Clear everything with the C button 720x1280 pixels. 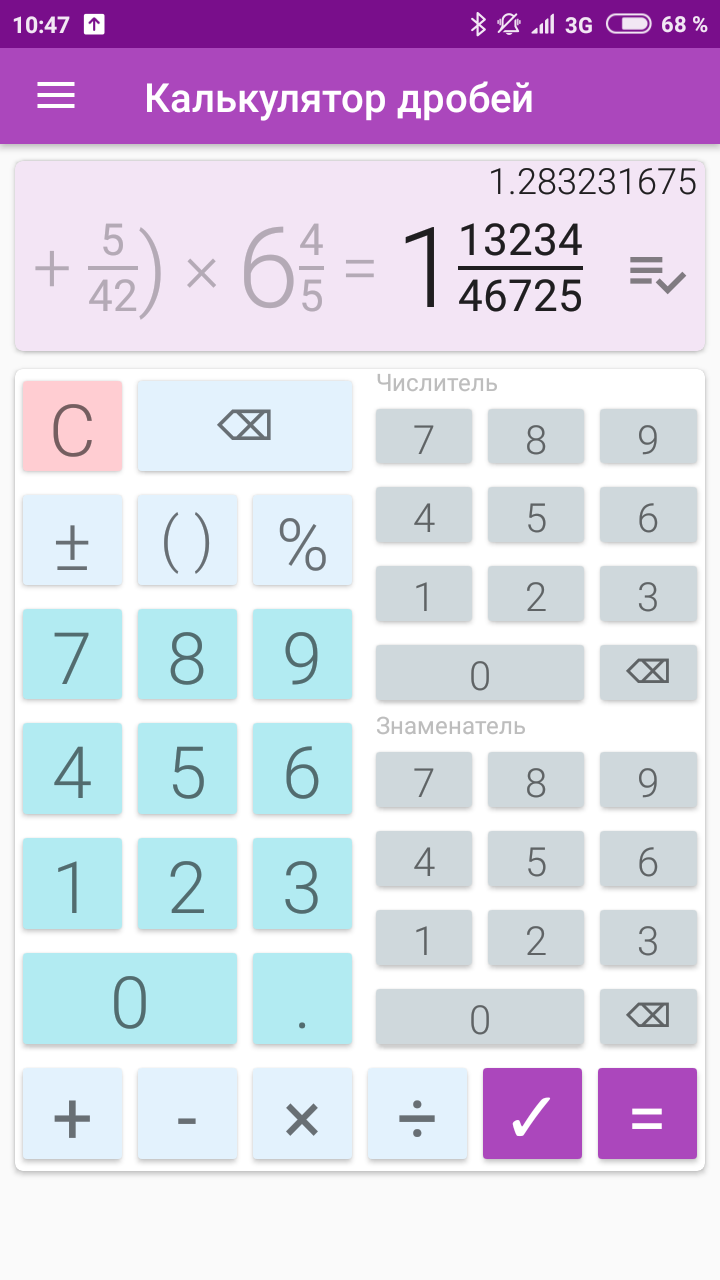[73, 426]
